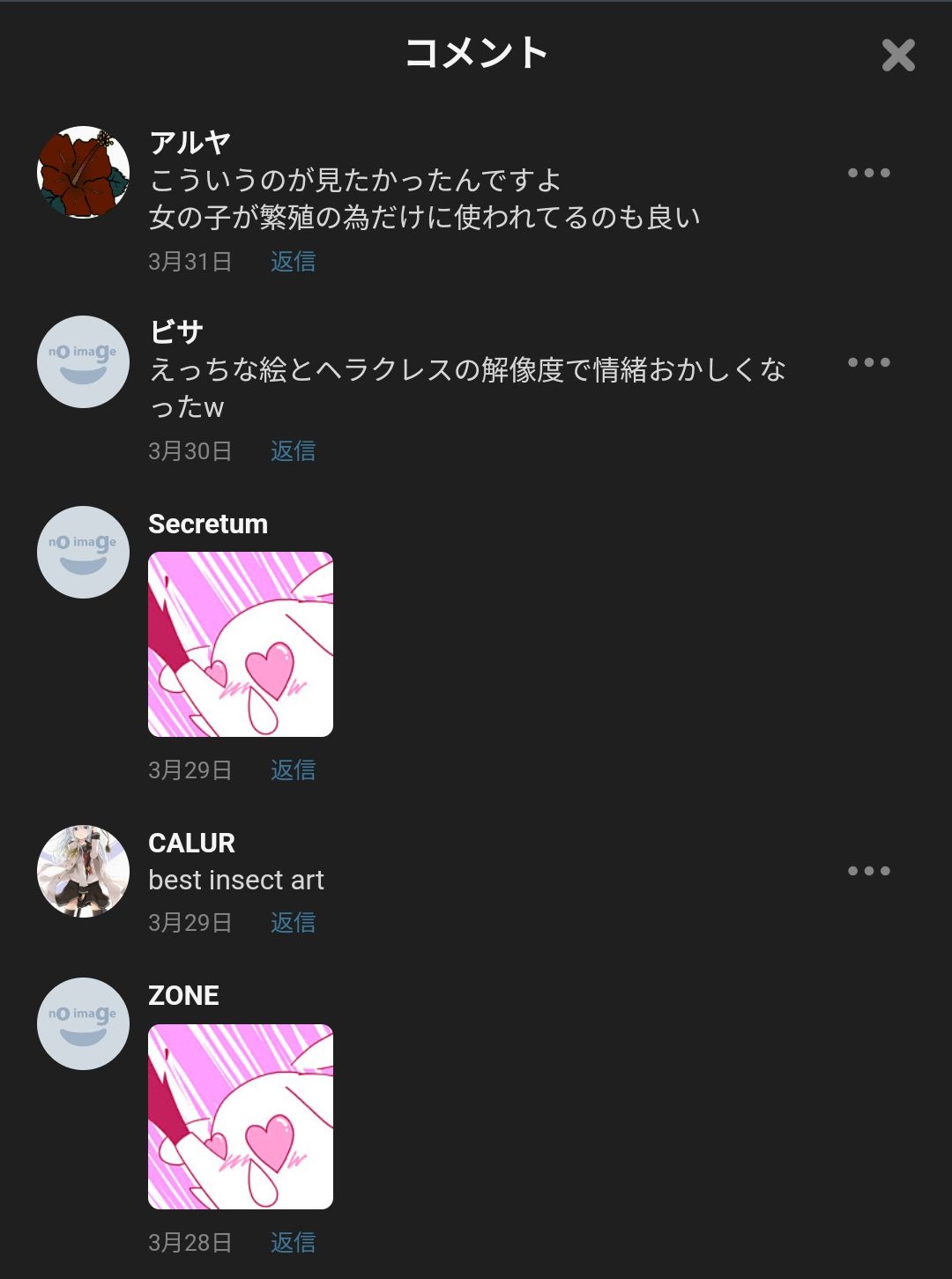Reply to CALUR's comment

coord(293,923)
